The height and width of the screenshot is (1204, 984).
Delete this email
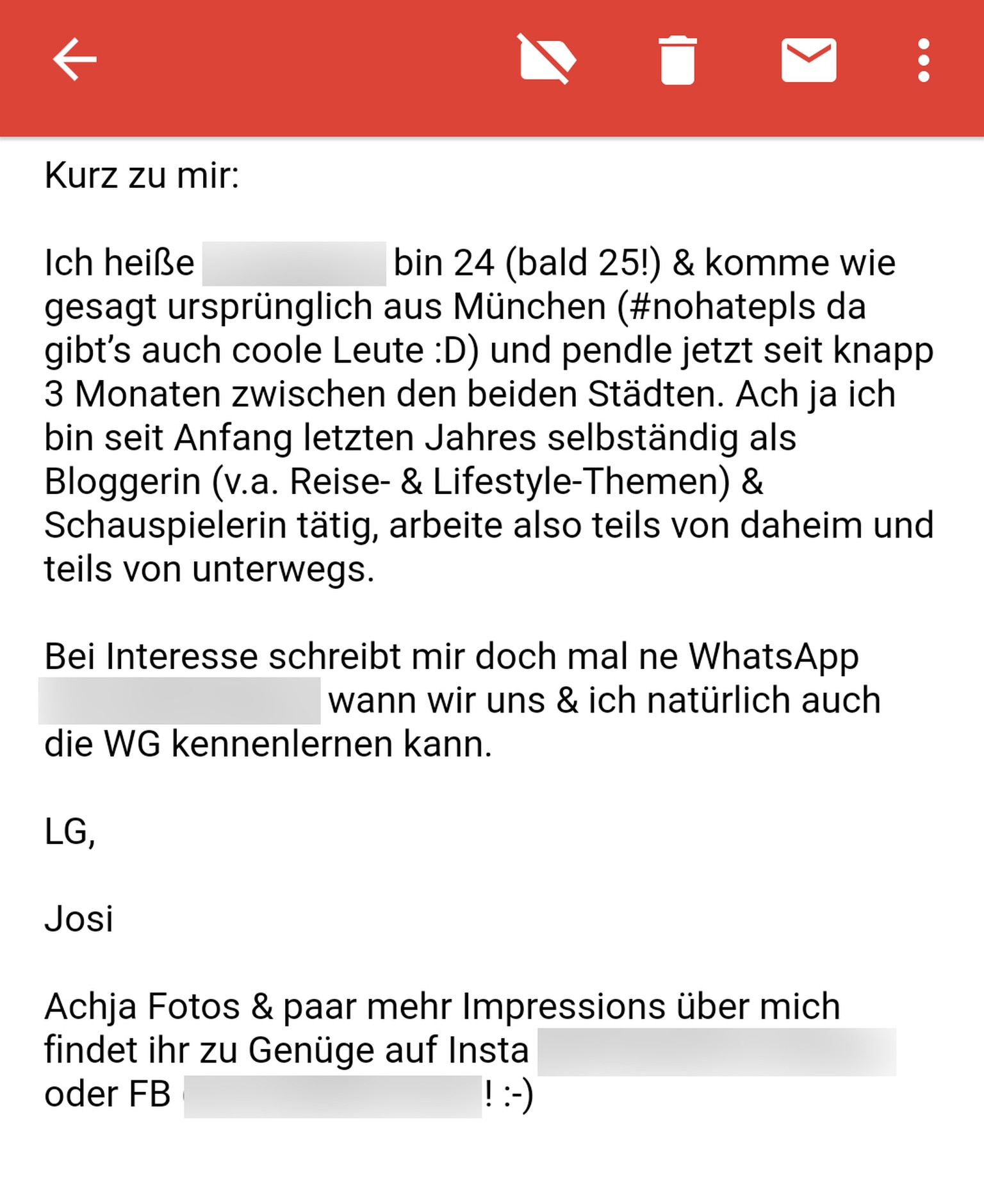(x=677, y=60)
